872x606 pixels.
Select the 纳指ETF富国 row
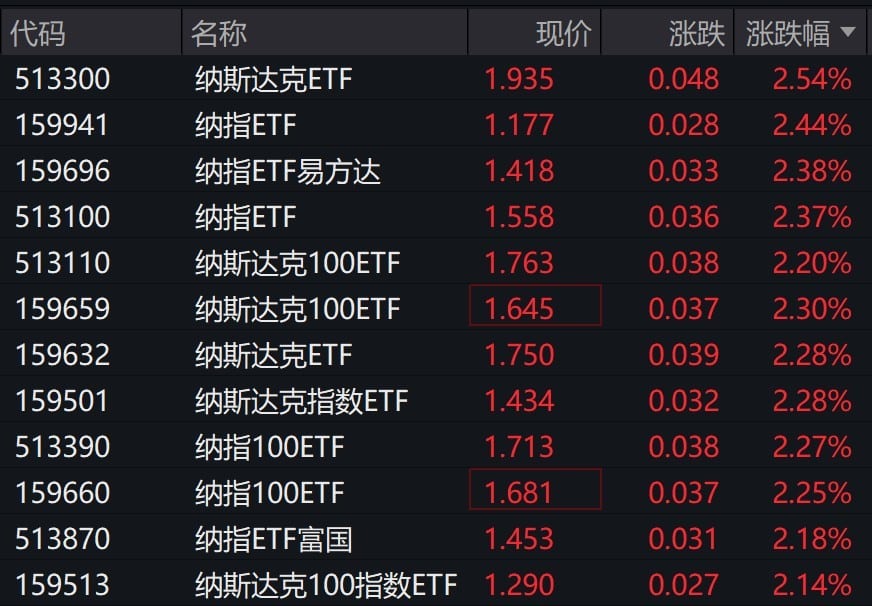coord(273,539)
